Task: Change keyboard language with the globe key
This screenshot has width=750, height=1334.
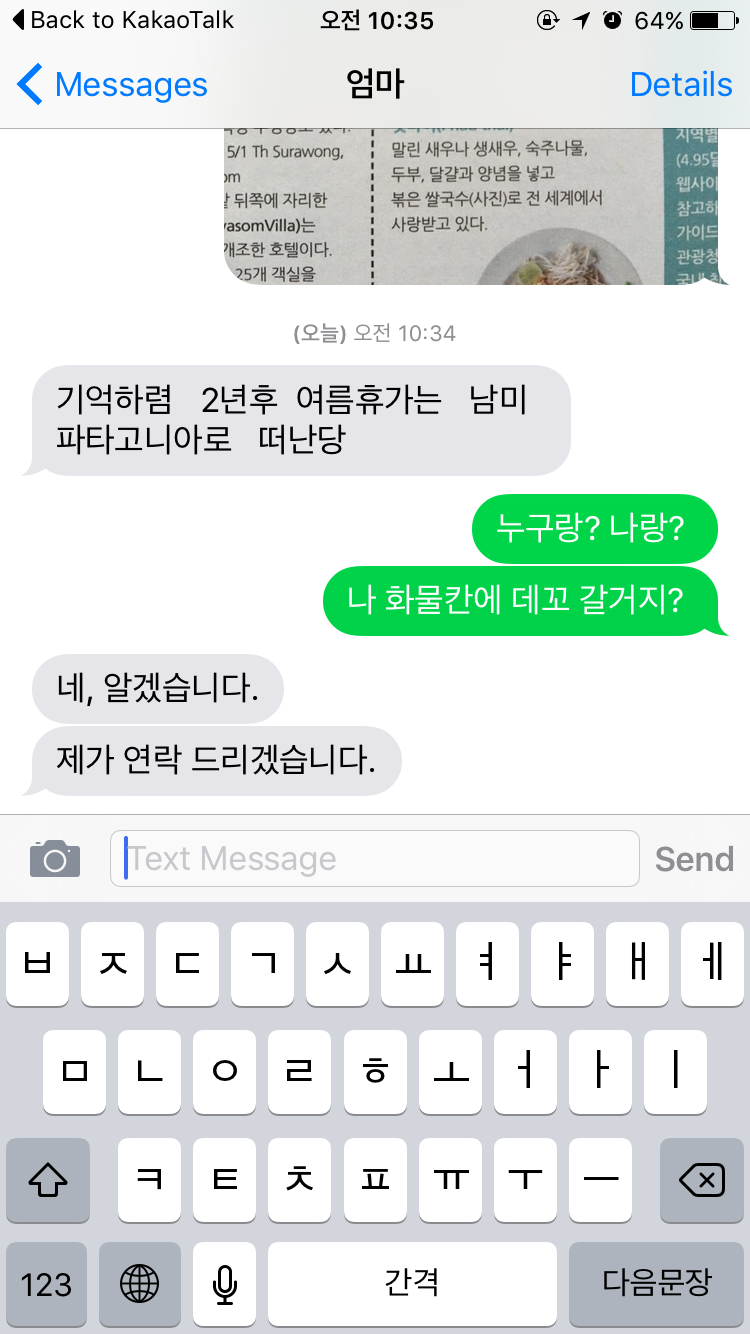Action: coord(140,1283)
